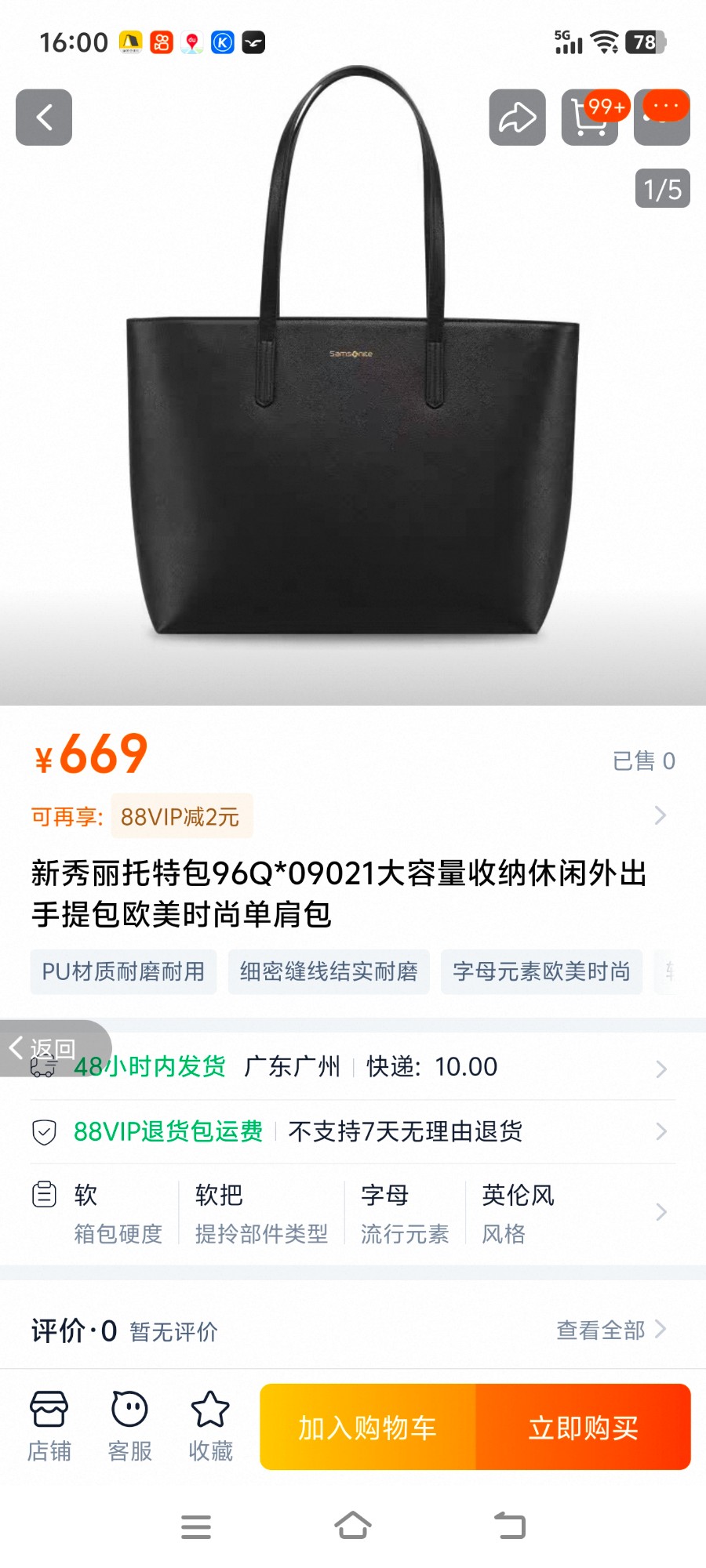The width and height of the screenshot is (706, 1568).
Task: Tap the 字母元素欧美时尚 chip
Action: click(x=541, y=972)
